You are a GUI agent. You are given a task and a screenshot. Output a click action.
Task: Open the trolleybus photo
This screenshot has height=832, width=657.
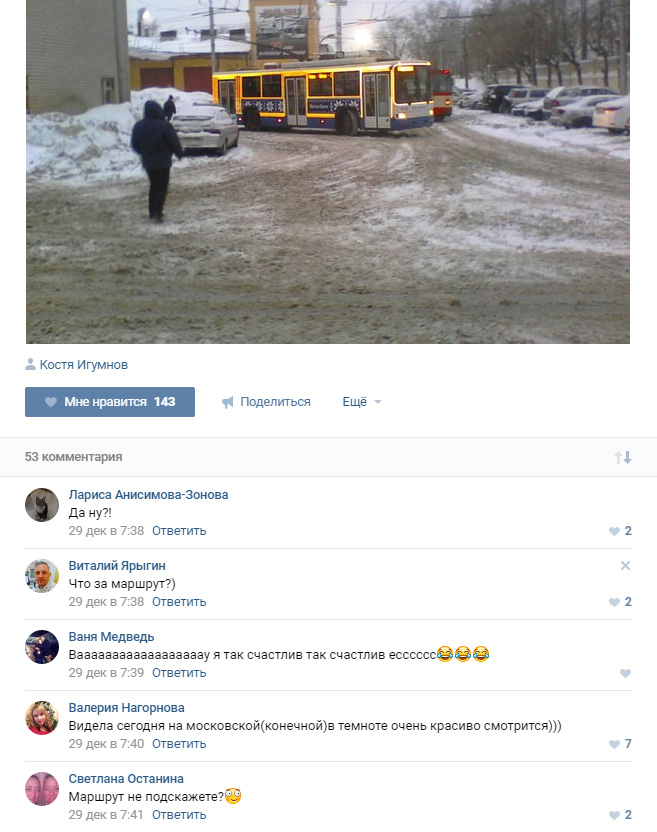328,170
